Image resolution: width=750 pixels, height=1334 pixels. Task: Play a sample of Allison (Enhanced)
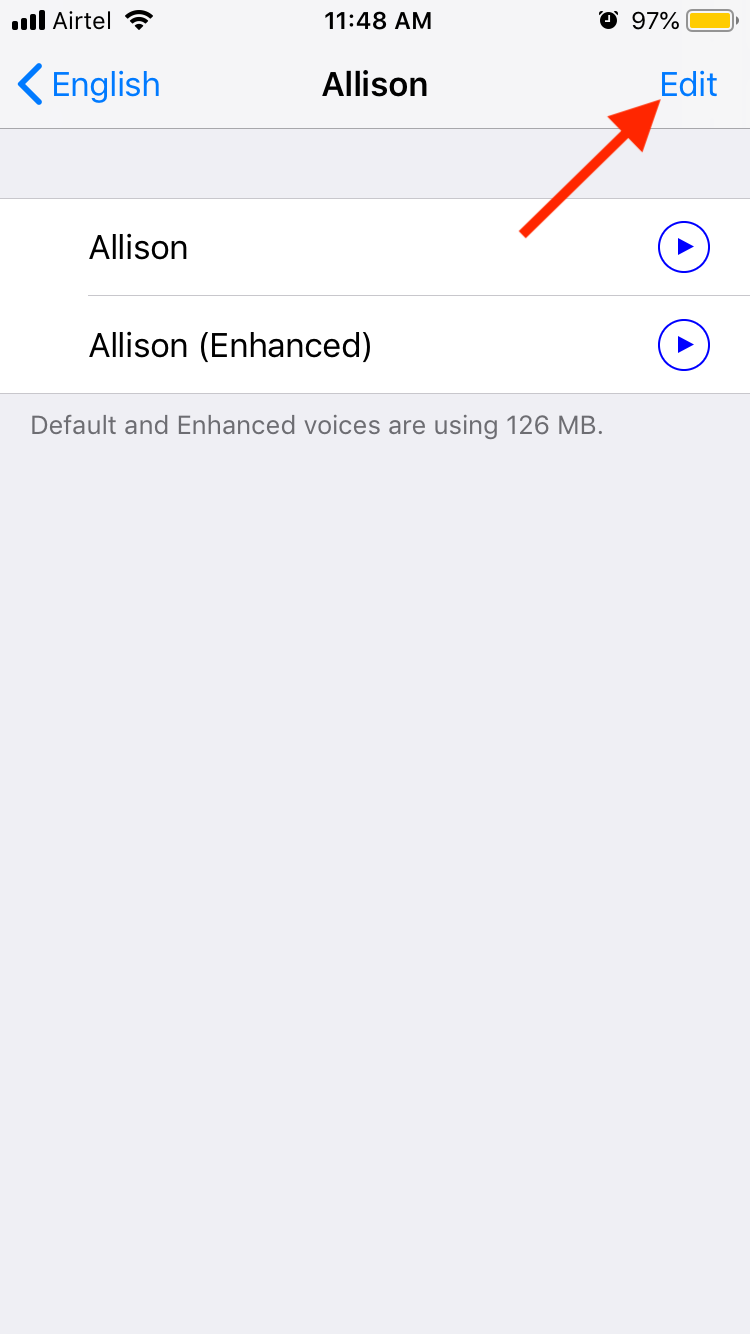point(684,345)
